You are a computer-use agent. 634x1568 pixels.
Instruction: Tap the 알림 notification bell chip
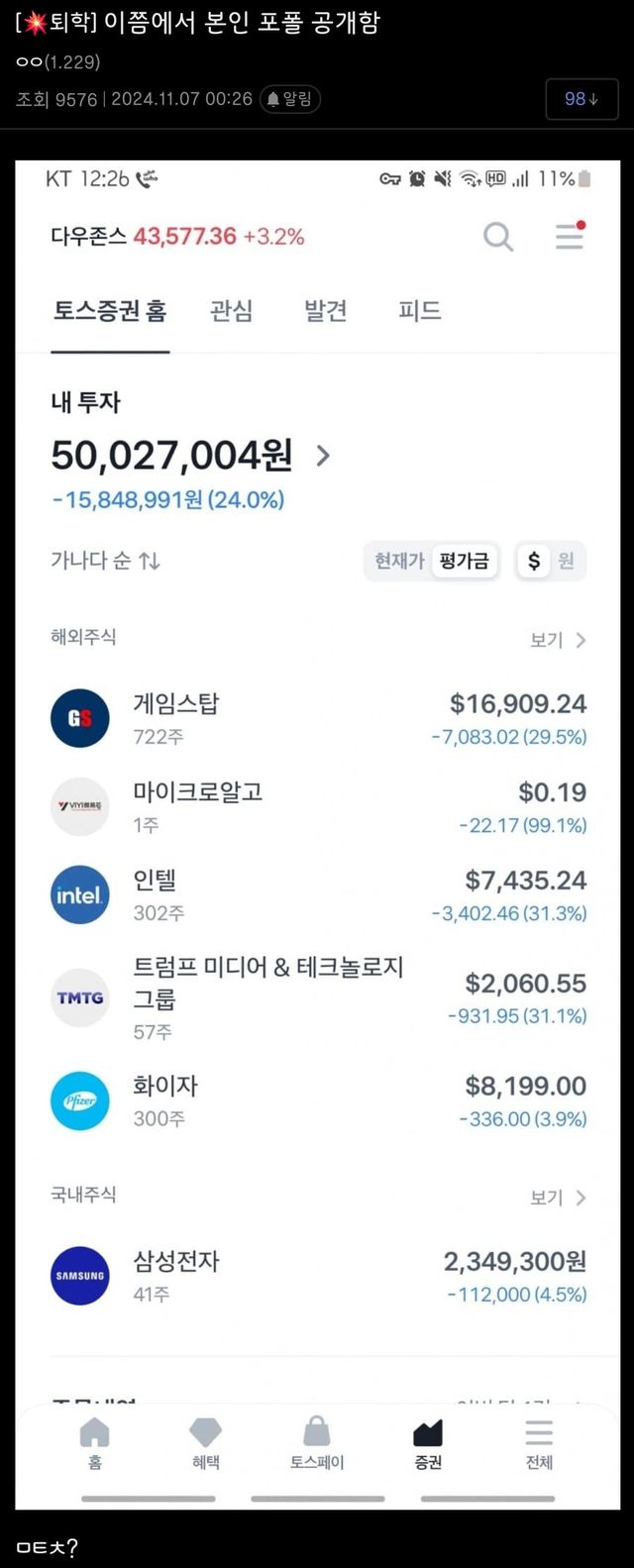tap(290, 99)
